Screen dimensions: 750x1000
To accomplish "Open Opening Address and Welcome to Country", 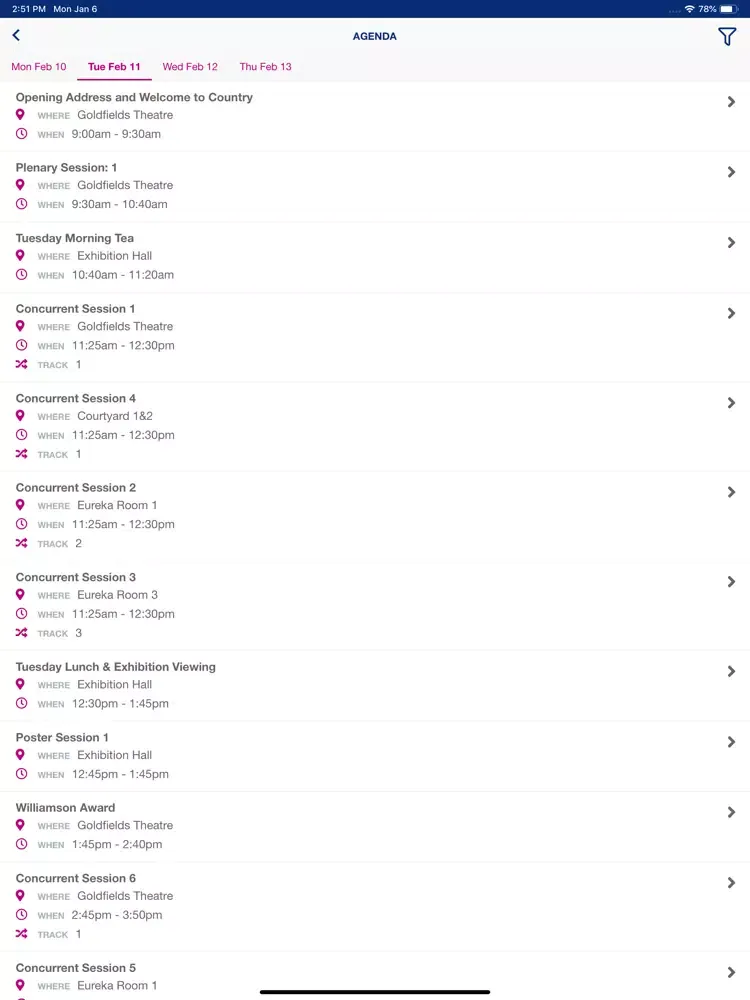I will coord(375,116).
